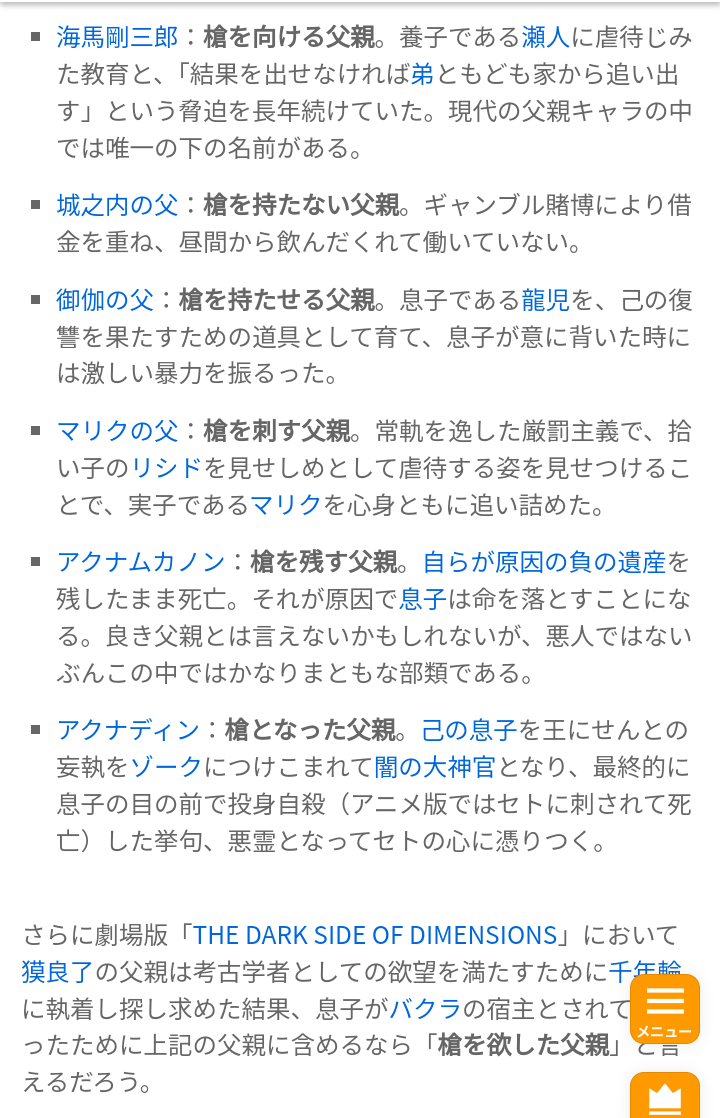Follow the 弟 link

(x=423, y=74)
